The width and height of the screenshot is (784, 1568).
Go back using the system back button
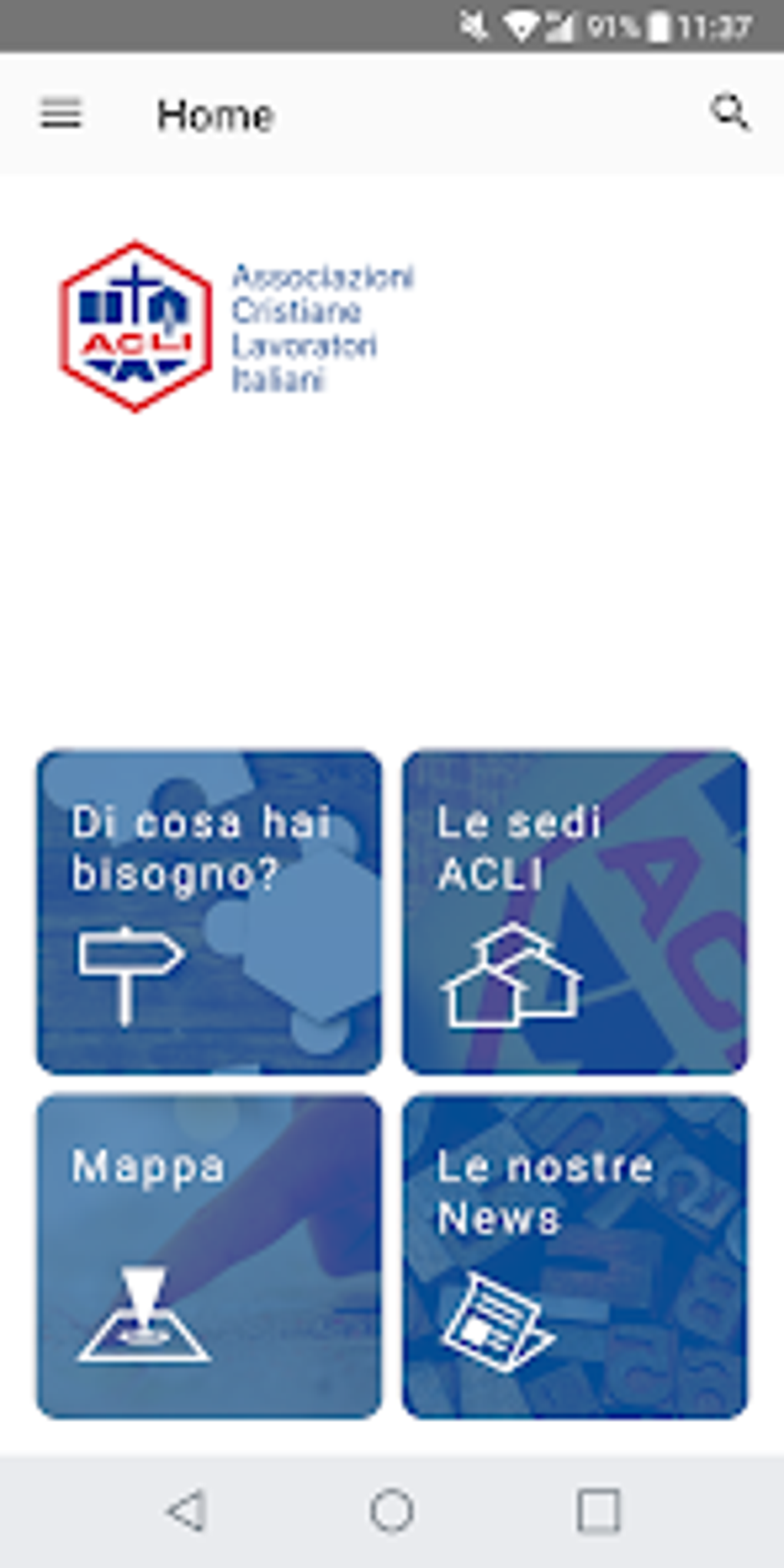187,1511
